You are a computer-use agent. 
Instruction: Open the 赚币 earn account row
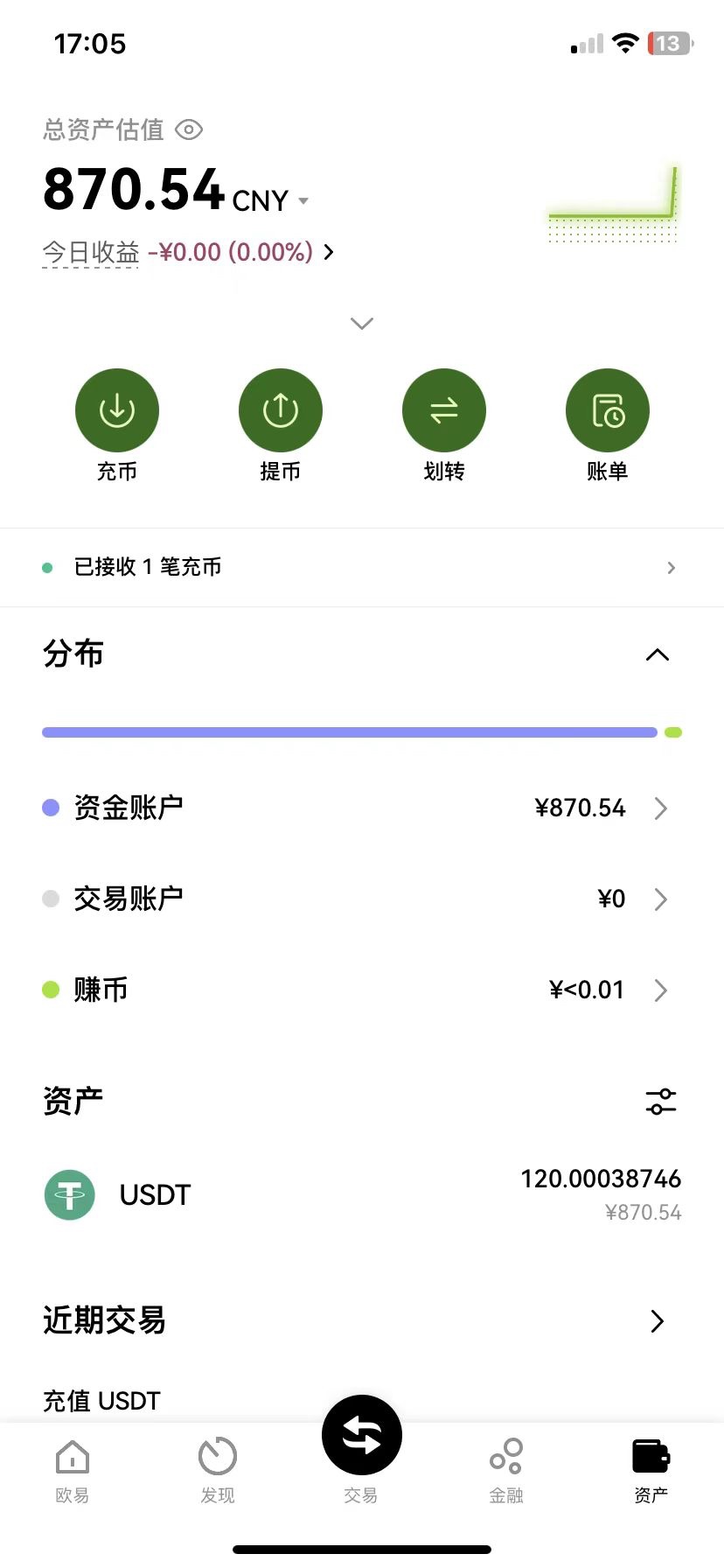click(x=361, y=990)
